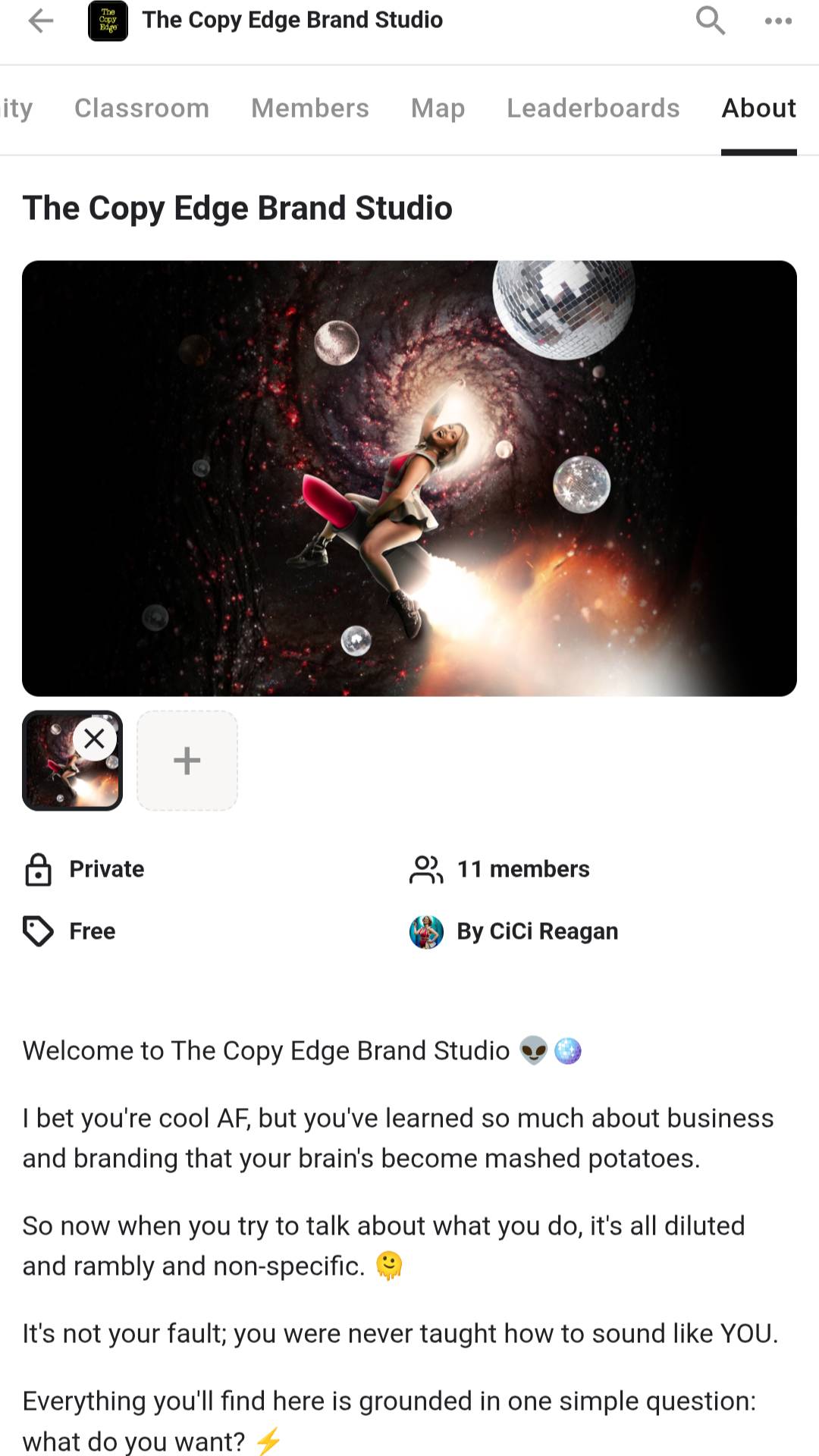Open the three-dot overflow menu
Screen dimensions: 819x1456
(778, 21)
